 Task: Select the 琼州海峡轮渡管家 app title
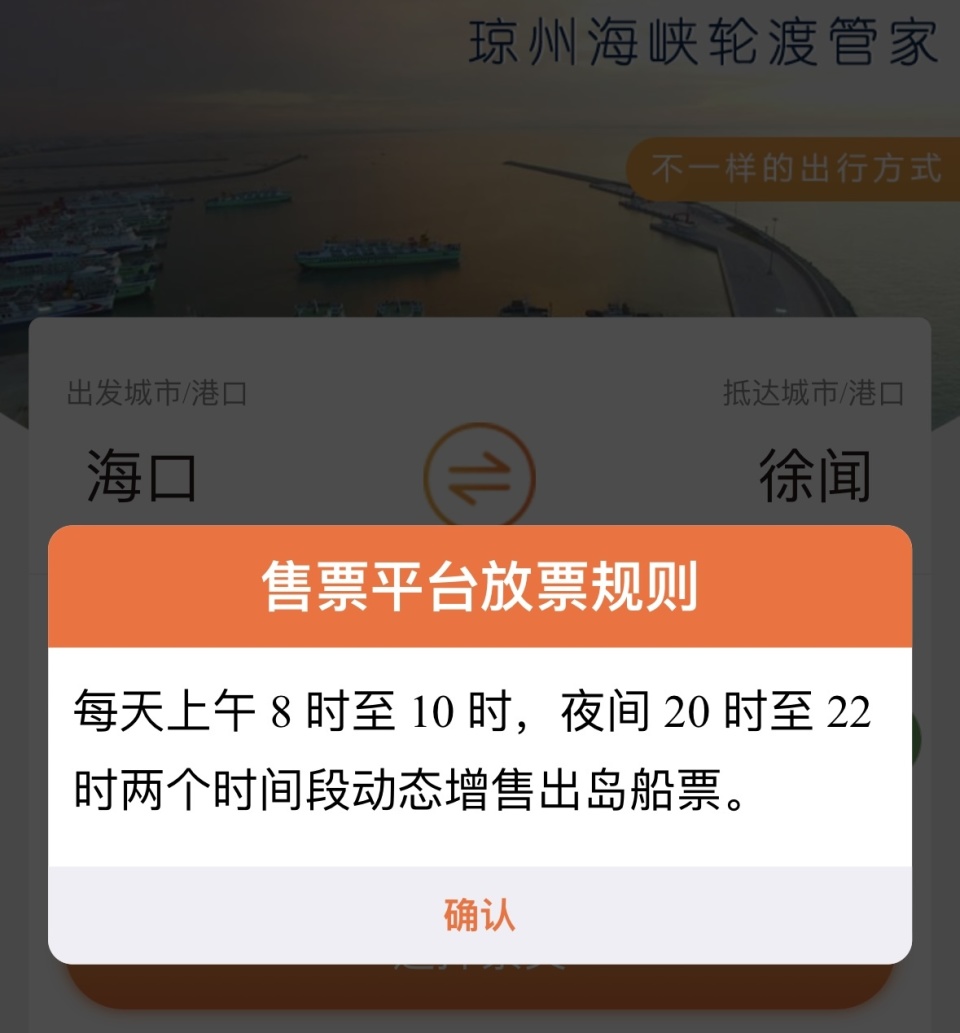(x=706, y=40)
